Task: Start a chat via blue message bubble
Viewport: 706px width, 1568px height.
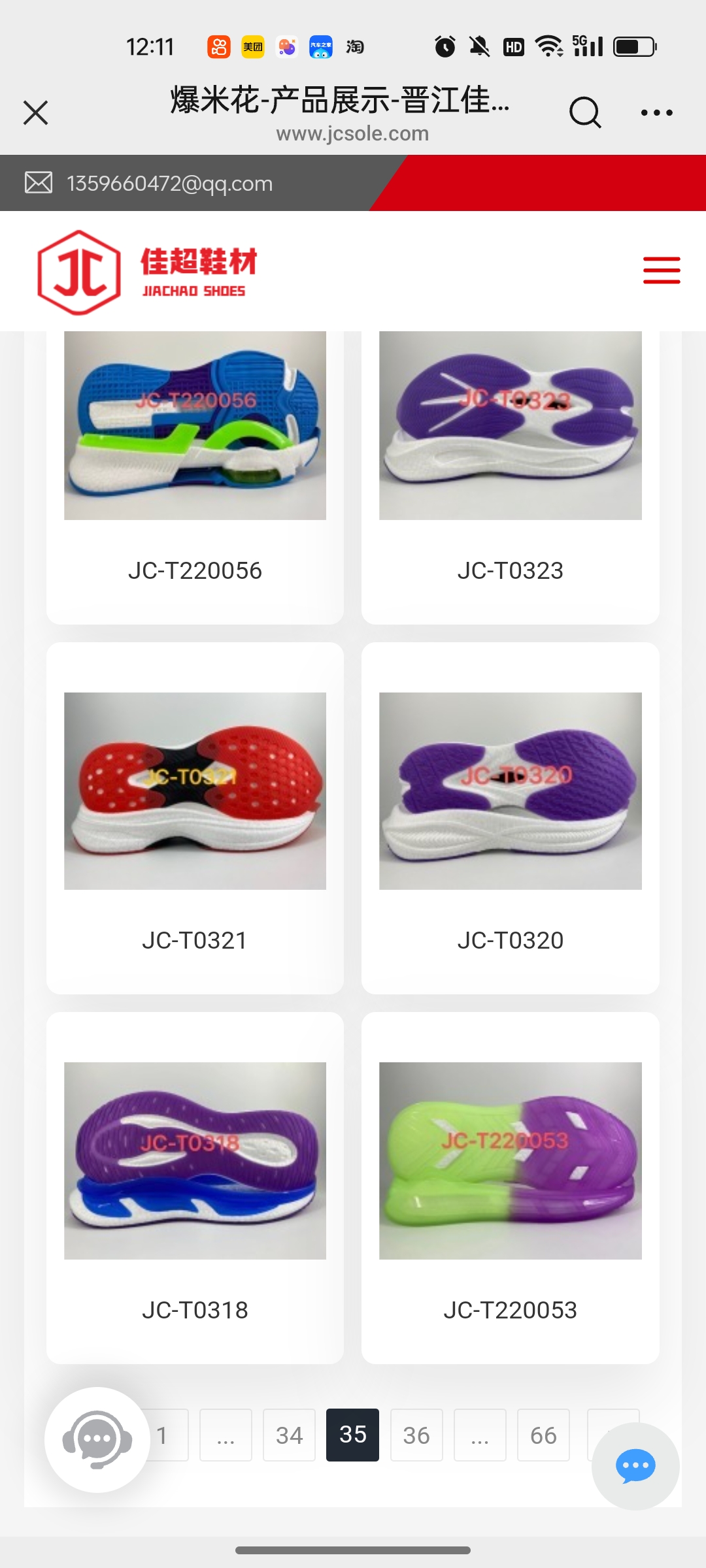Action: click(635, 1466)
